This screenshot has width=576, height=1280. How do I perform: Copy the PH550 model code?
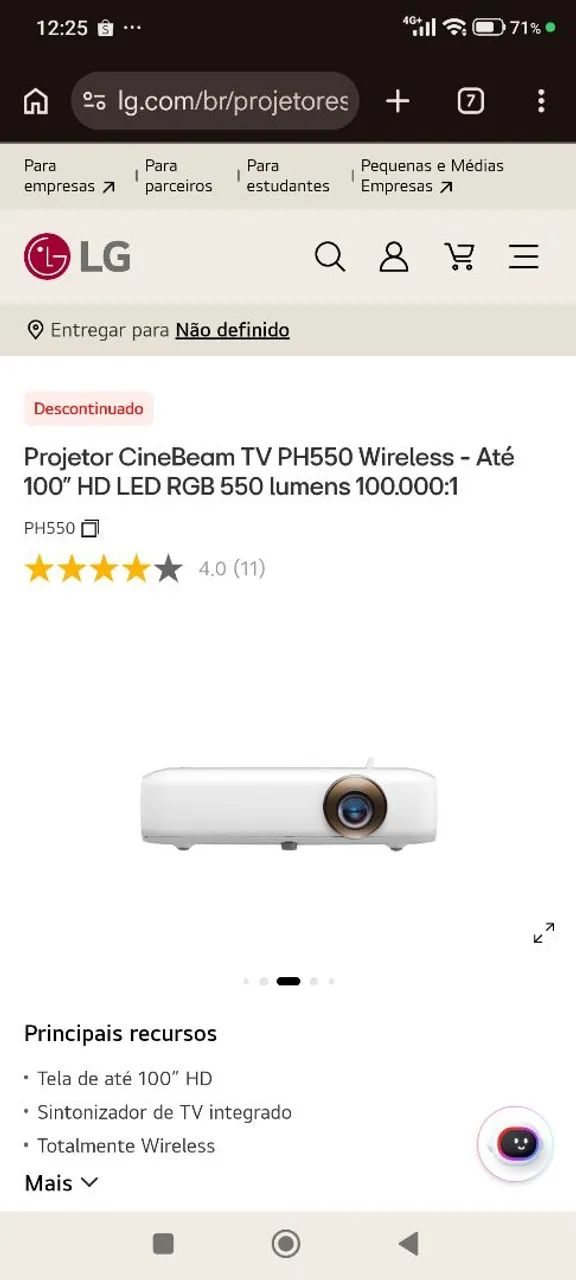click(90, 528)
